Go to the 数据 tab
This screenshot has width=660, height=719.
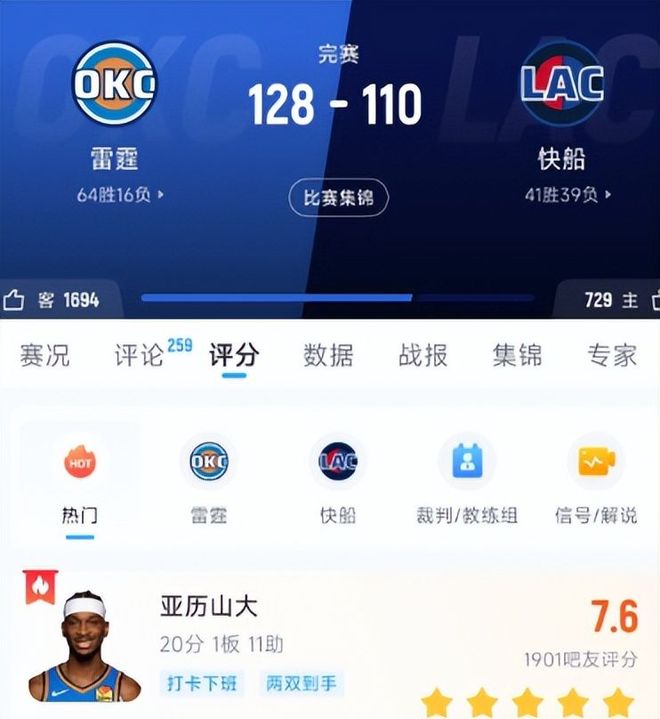click(328, 355)
